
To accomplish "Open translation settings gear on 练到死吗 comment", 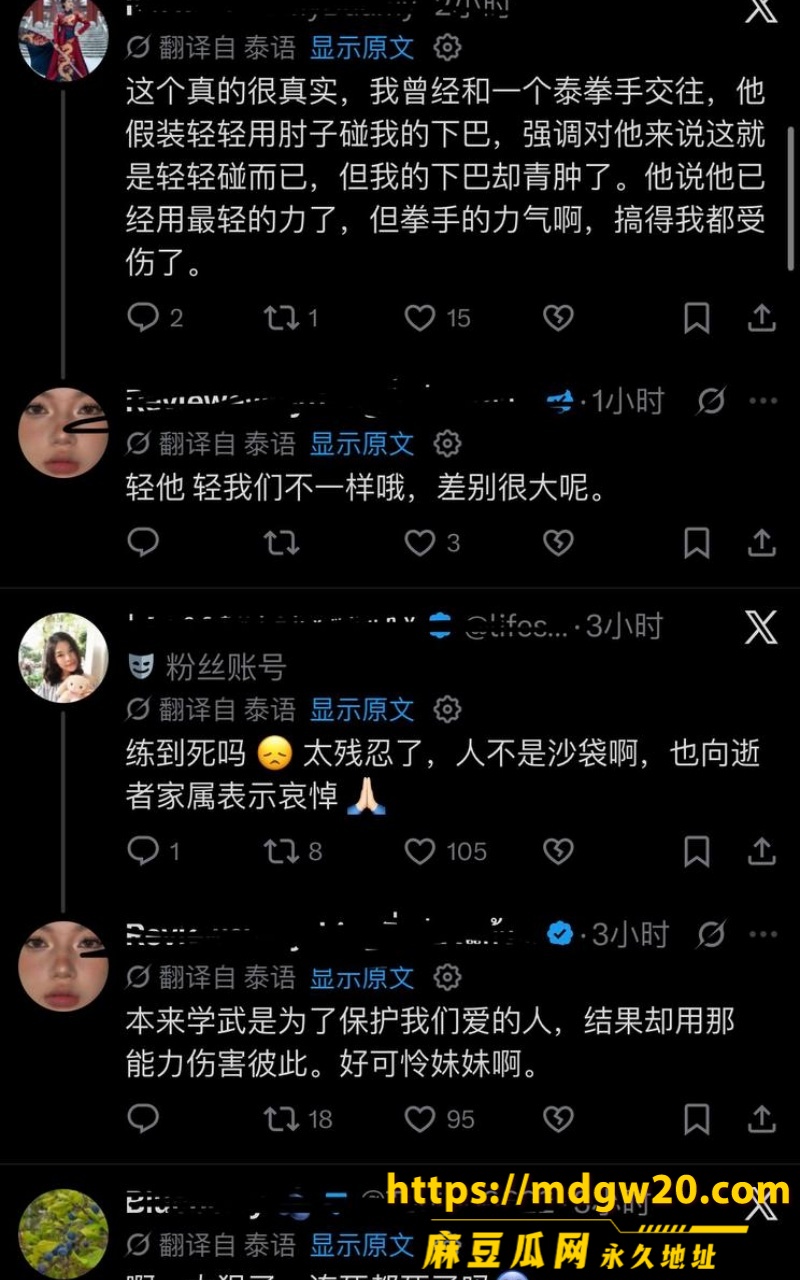I will (x=447, y=710).
